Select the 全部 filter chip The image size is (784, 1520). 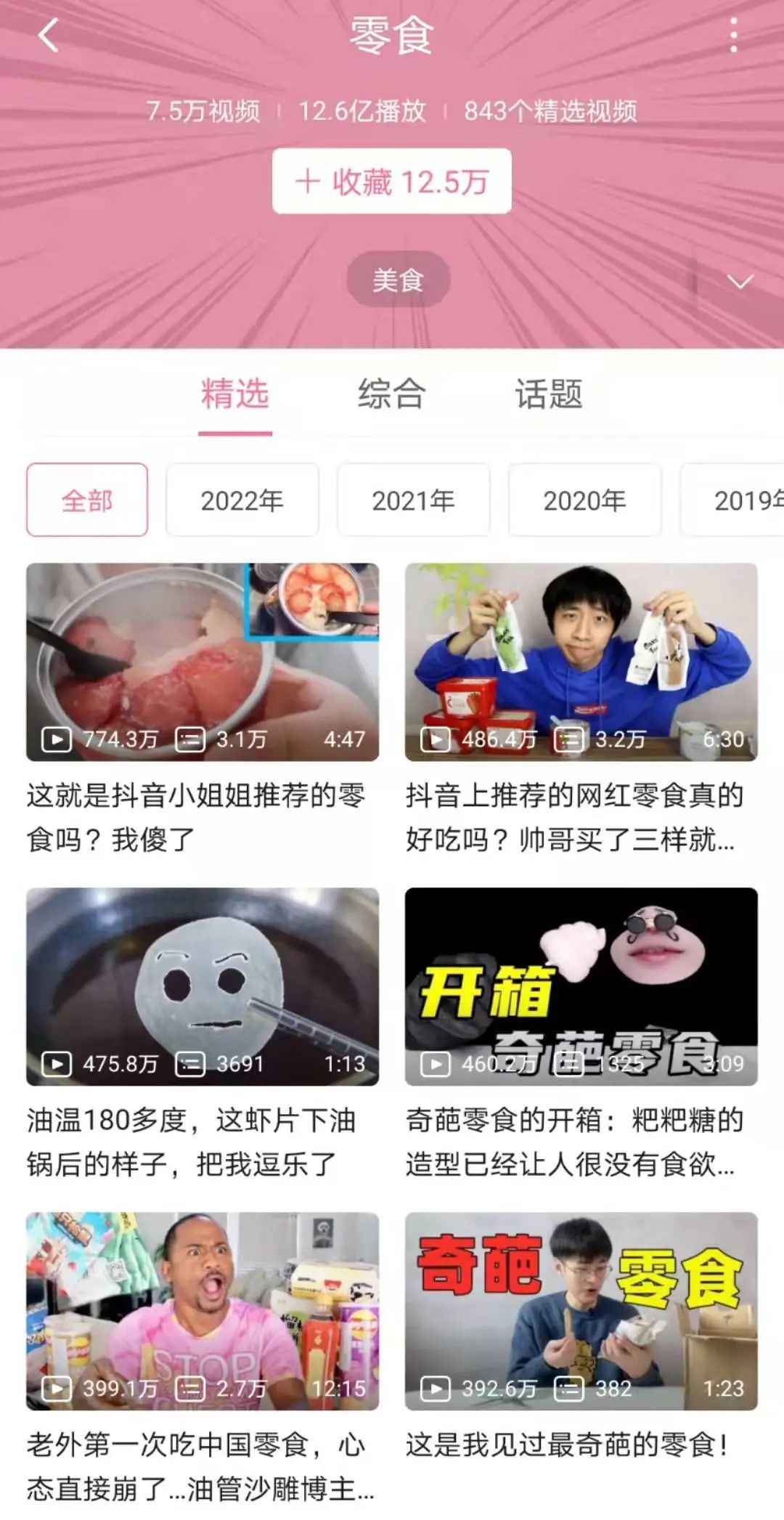87,500
